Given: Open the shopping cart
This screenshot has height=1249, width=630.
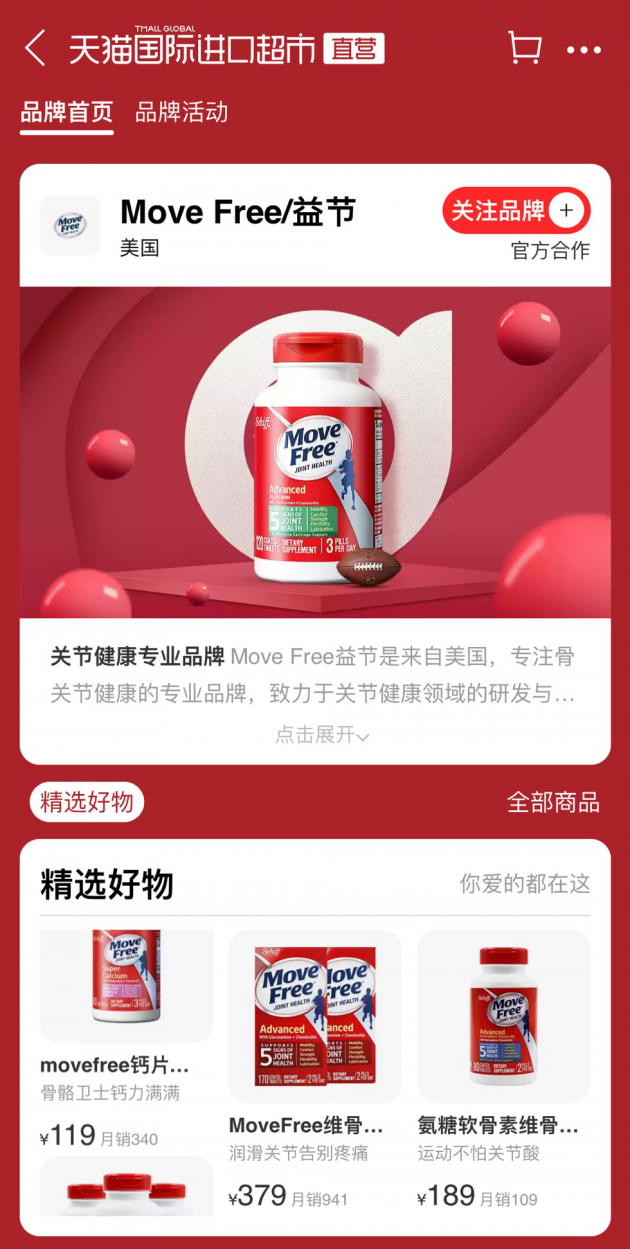Looking at the screenshot, I should click(523, 48).
